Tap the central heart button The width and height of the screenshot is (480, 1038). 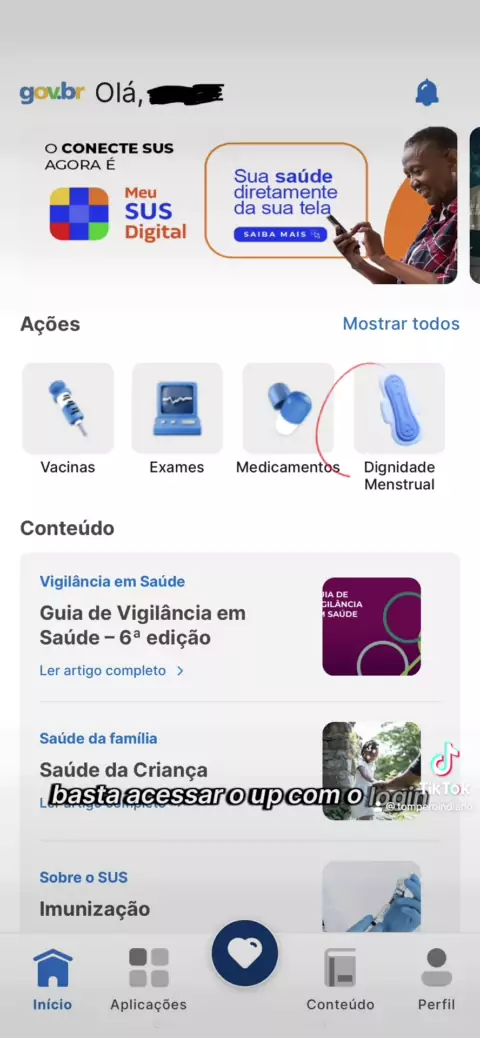pyautogui.click(x=245, y=953)
